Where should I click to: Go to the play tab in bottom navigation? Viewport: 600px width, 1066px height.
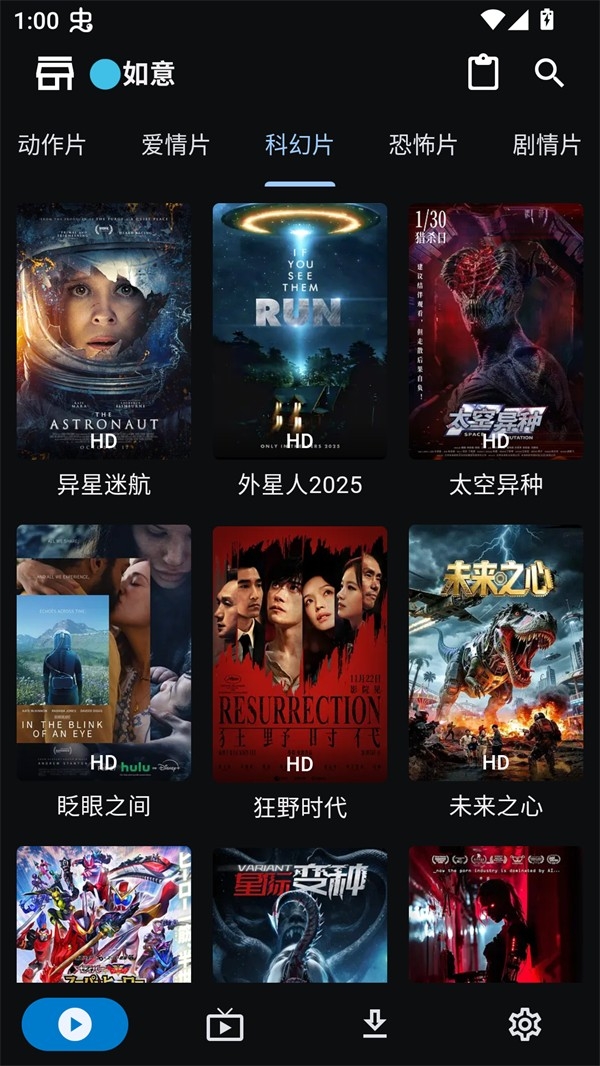[75, 1024]
